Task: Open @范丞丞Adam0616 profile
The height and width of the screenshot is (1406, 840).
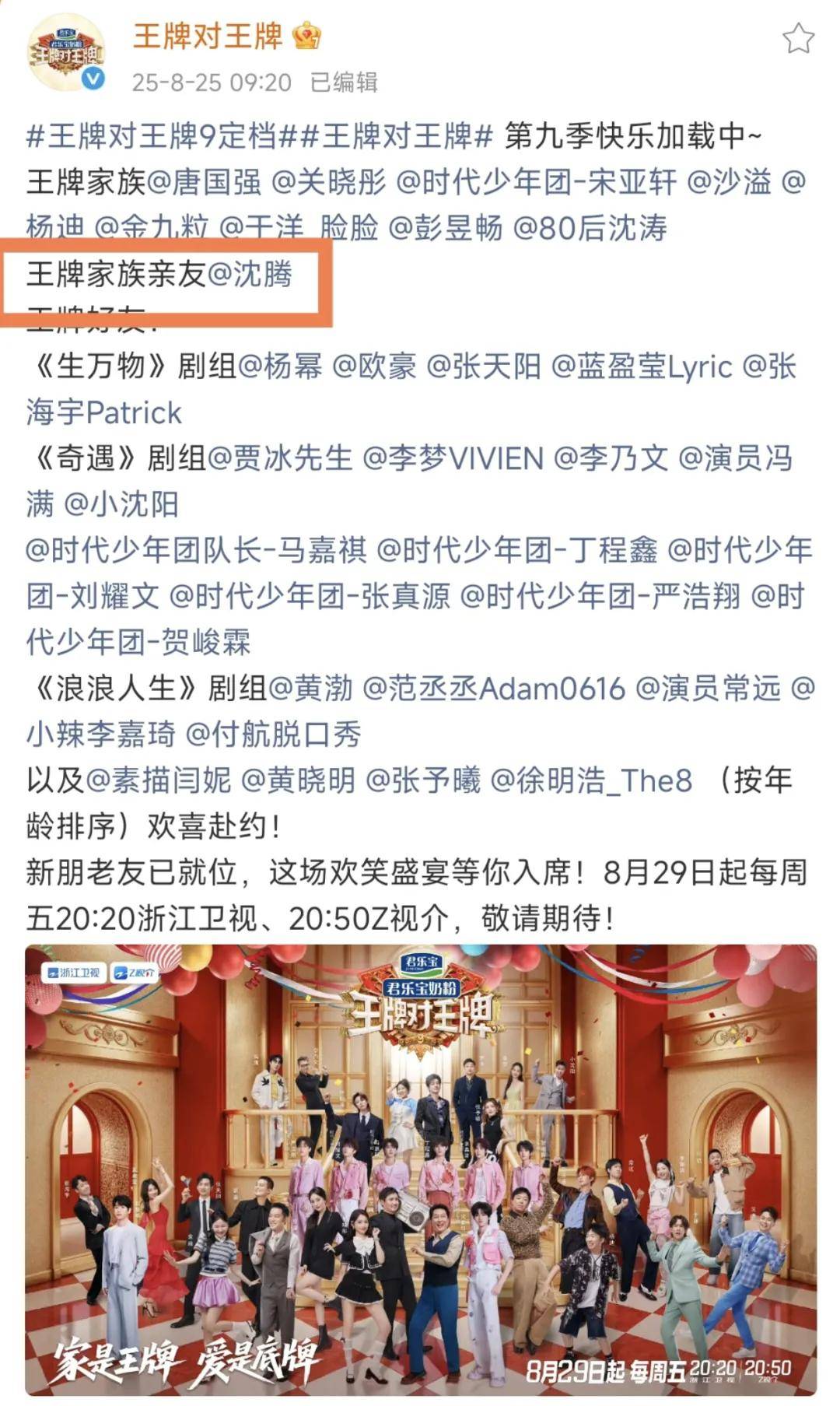Action: (x=495, y=688)
